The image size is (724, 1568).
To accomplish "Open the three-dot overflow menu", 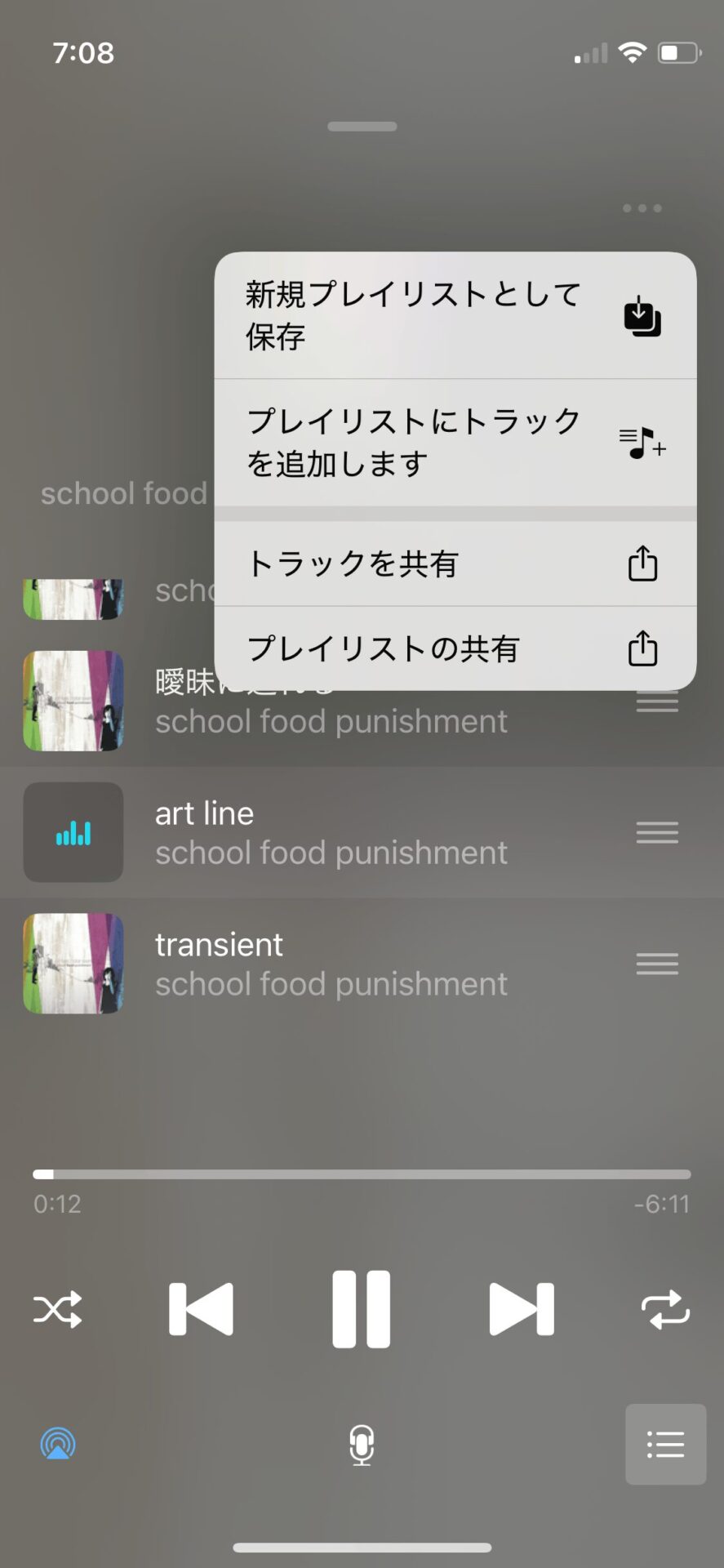I will pyautogui.click(x=642, y=208).
